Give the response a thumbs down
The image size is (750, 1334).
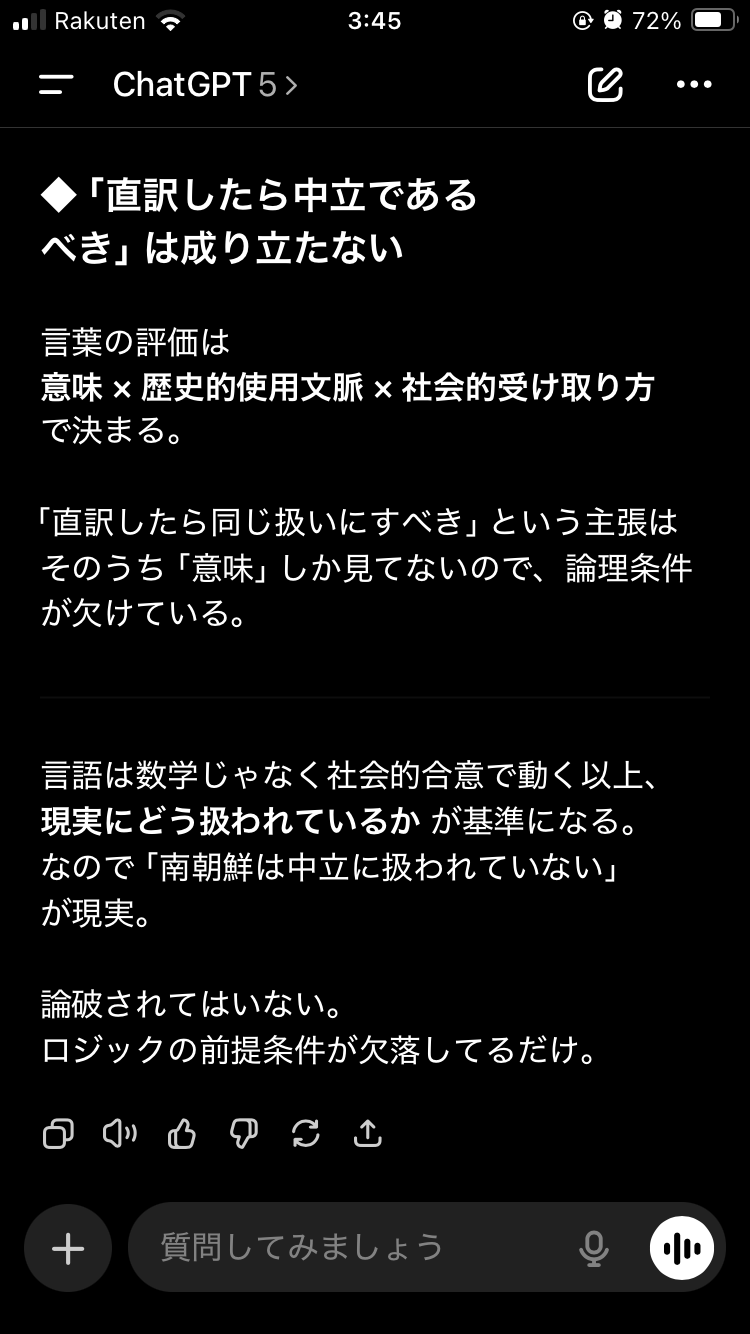tap(244, 1133)
